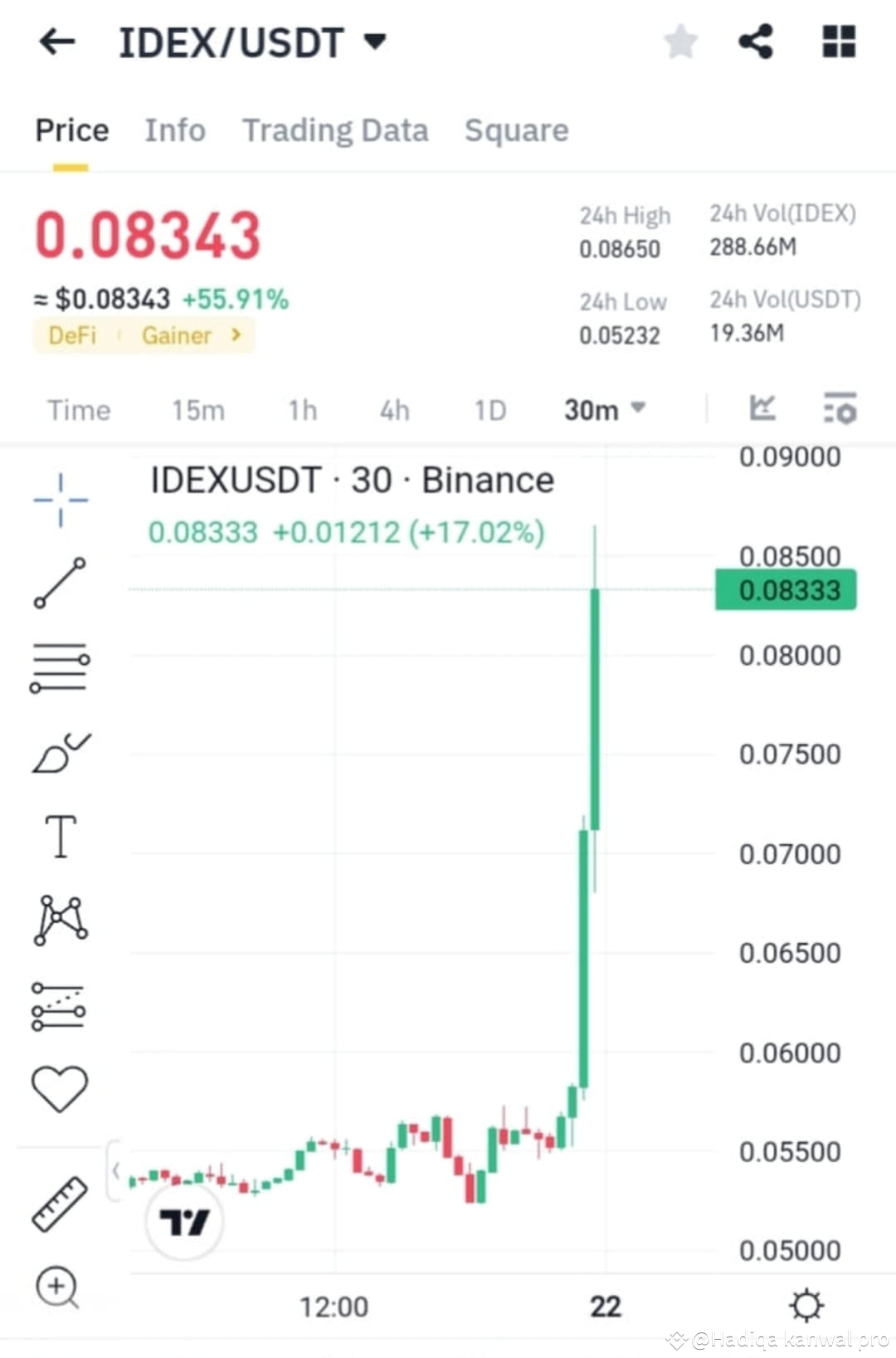The width and height of the screenshot is (896, 1358).
Task: Switch to the Trading Data tab
Action: [335, 130]
